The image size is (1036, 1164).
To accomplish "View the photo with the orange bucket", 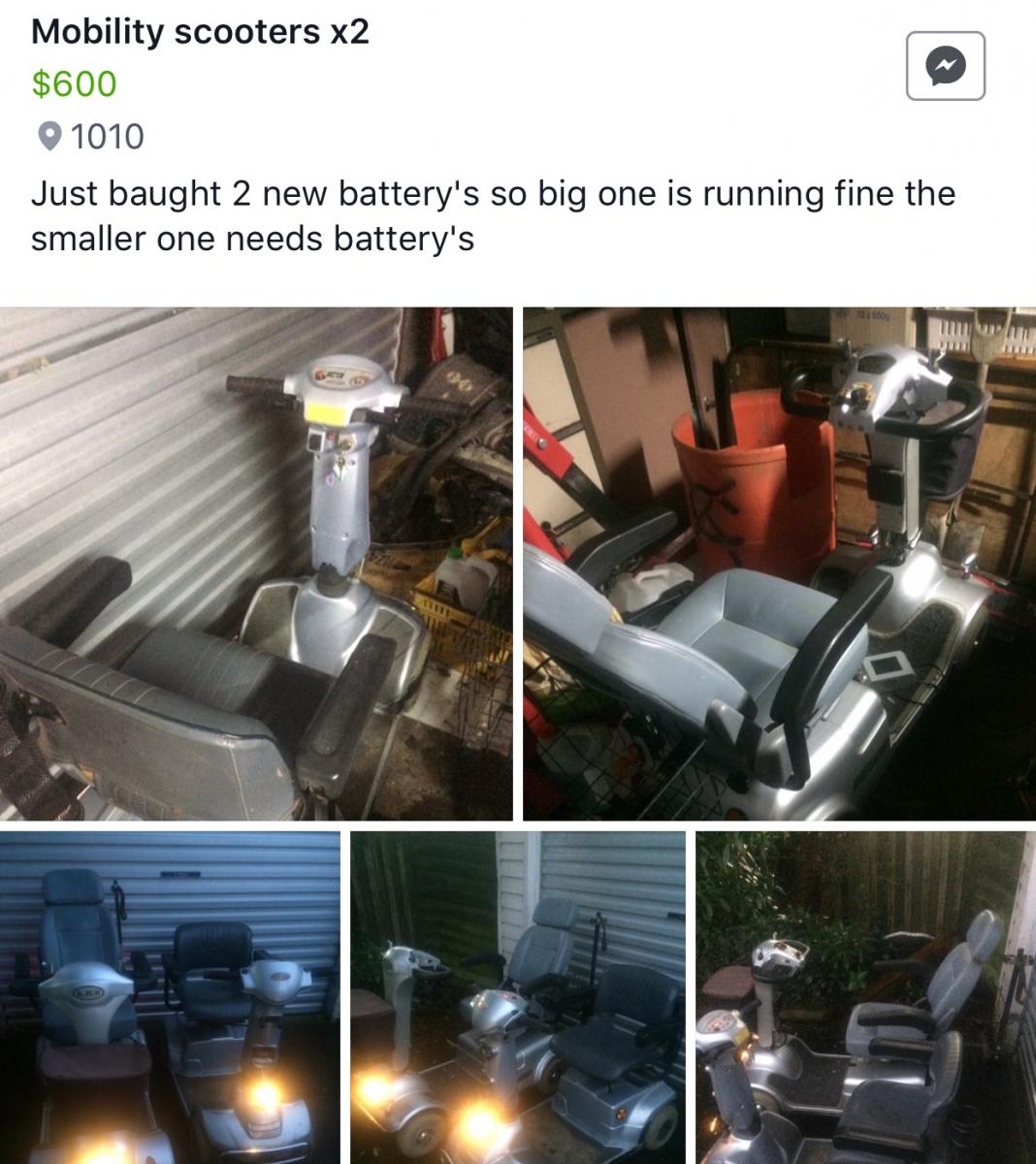I will (x=779, y=564).
